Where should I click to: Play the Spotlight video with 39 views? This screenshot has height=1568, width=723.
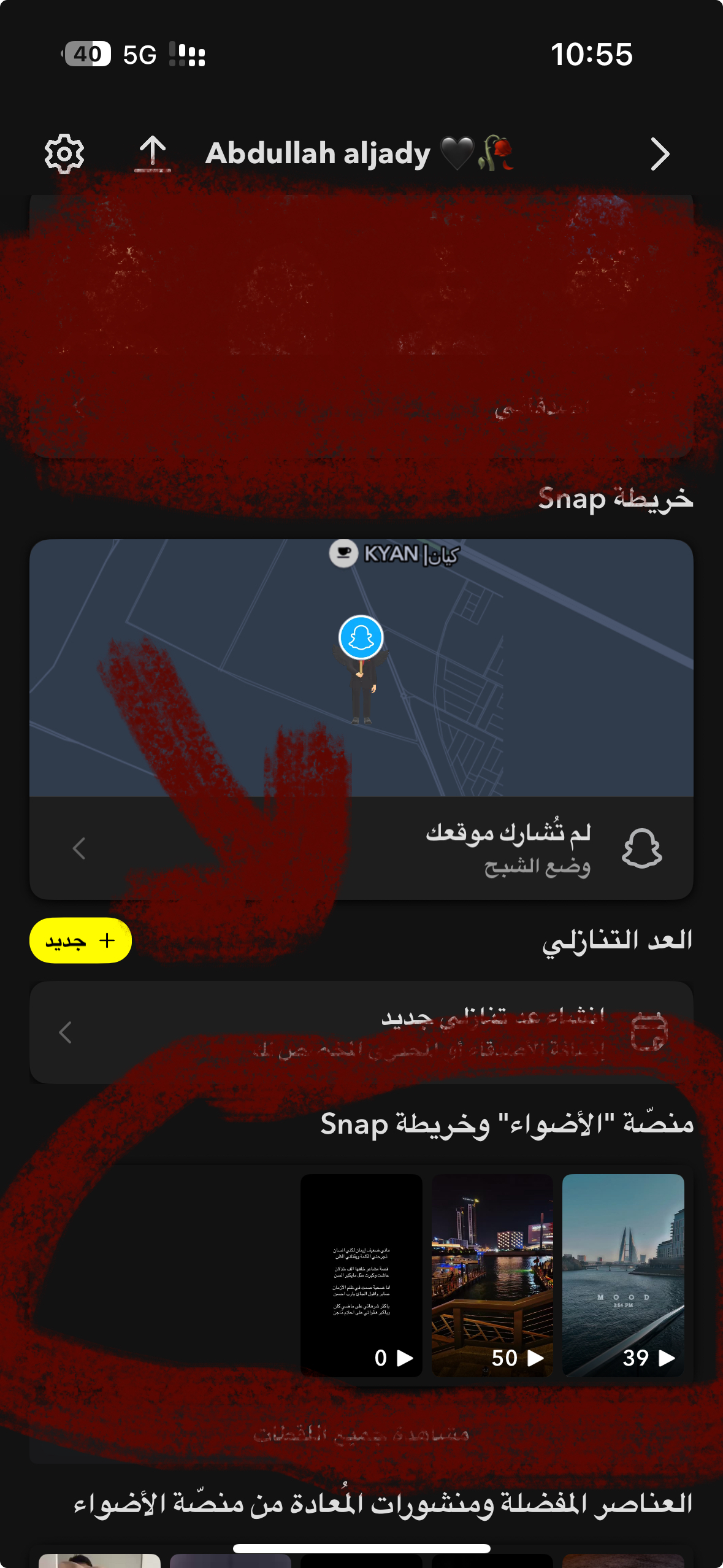point(622,1275)
